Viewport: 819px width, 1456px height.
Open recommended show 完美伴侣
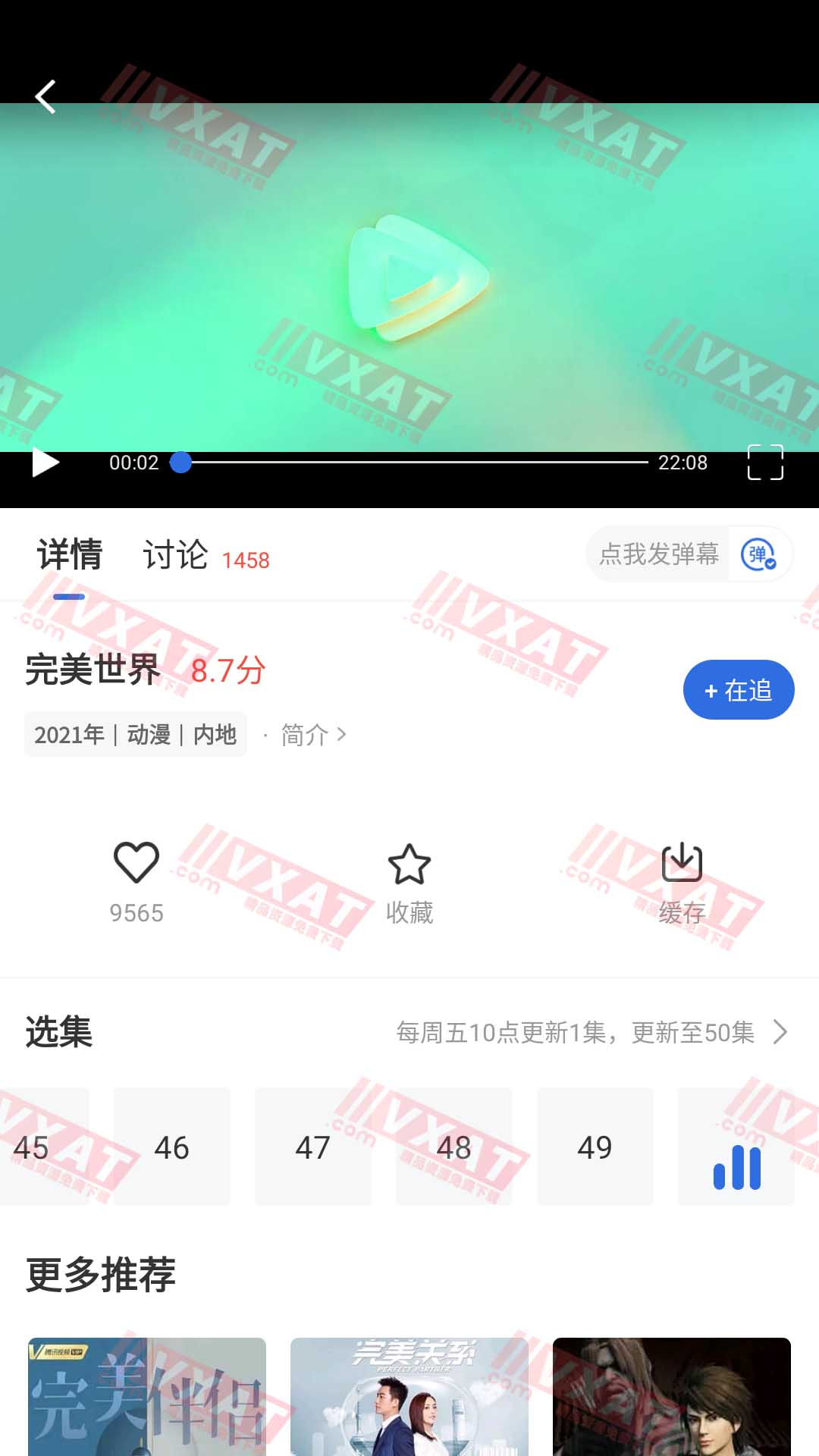(147, 1395)
